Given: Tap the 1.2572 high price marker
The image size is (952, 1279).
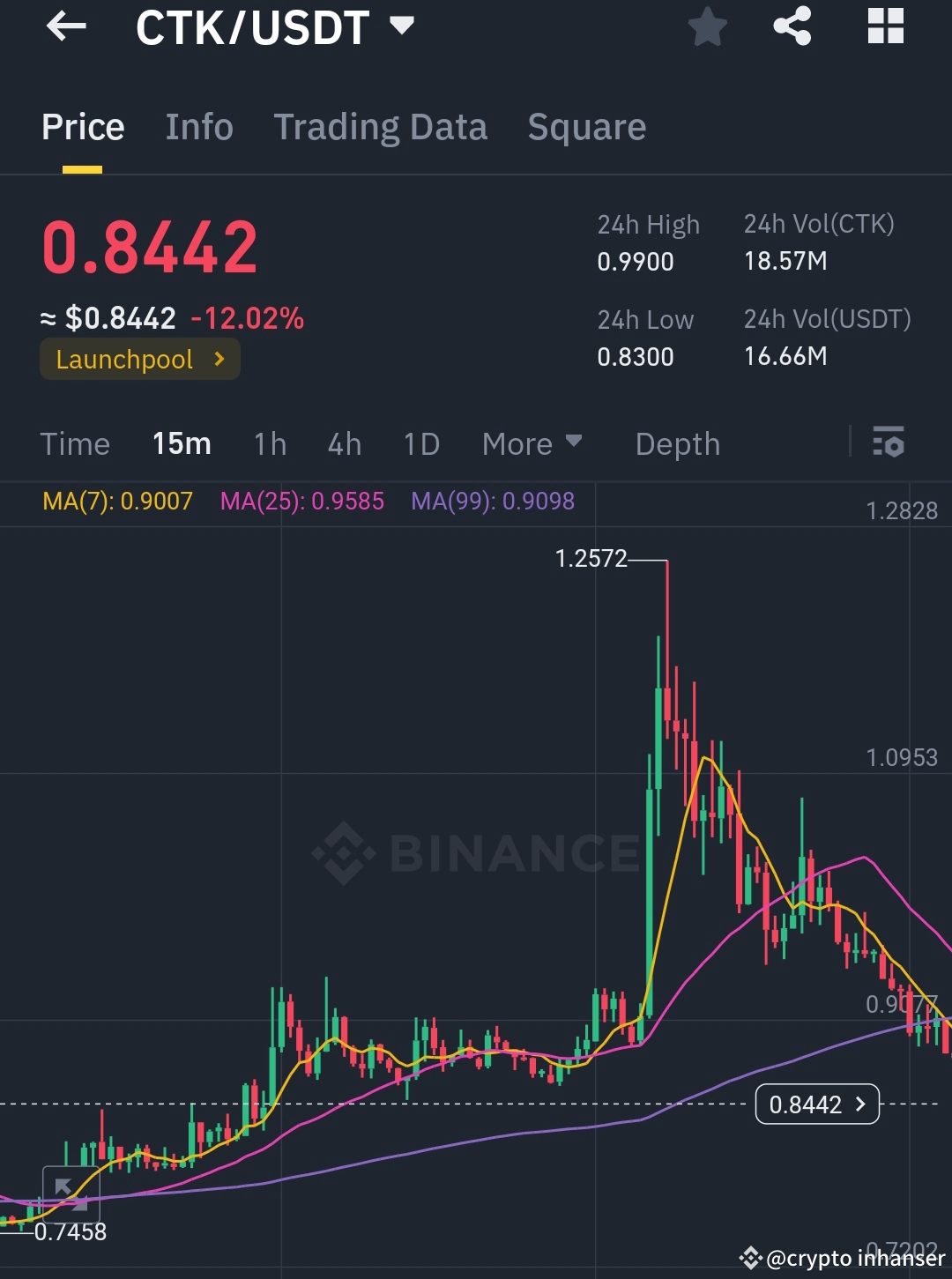Looking at the screenshot, I should click(591, 558).
